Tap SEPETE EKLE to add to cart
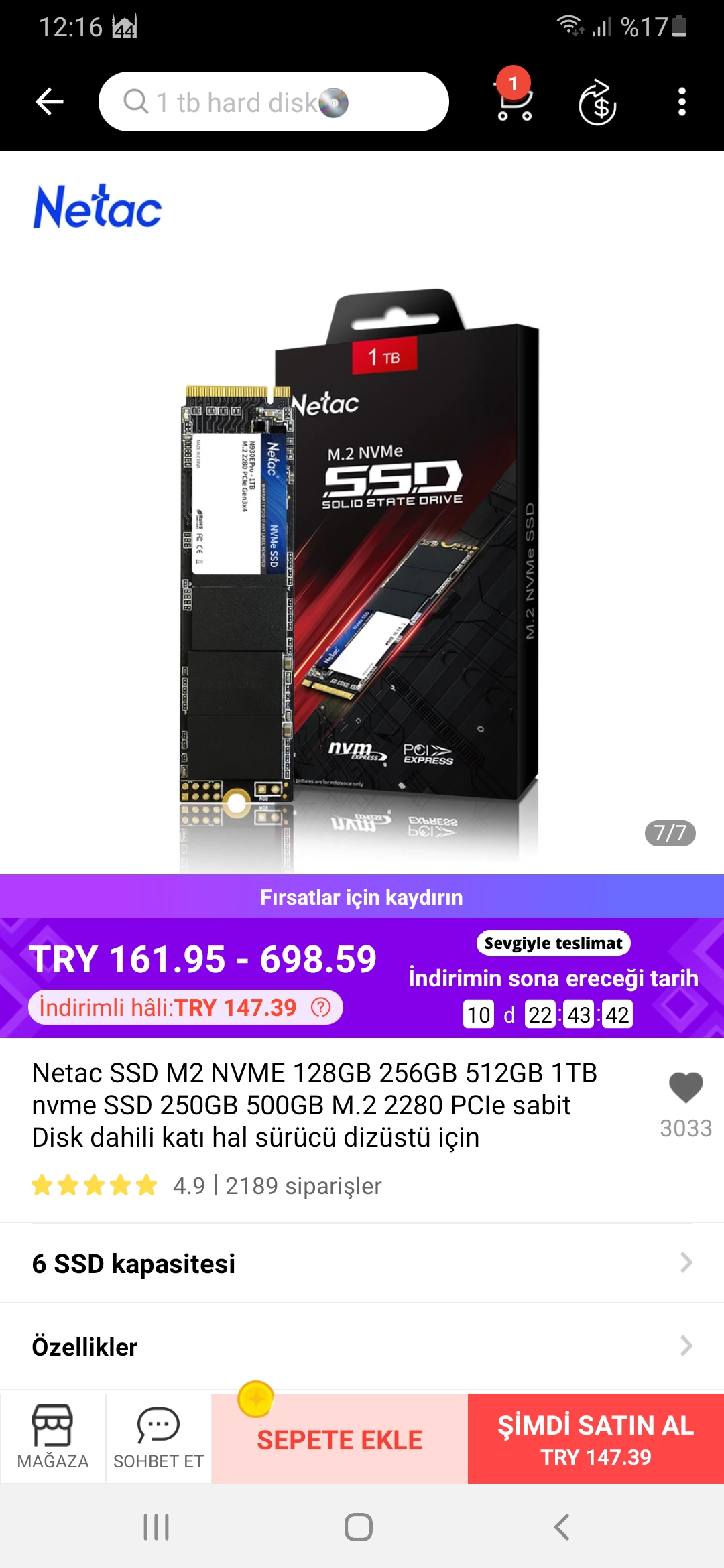724x1568 pixels. 340,1439
